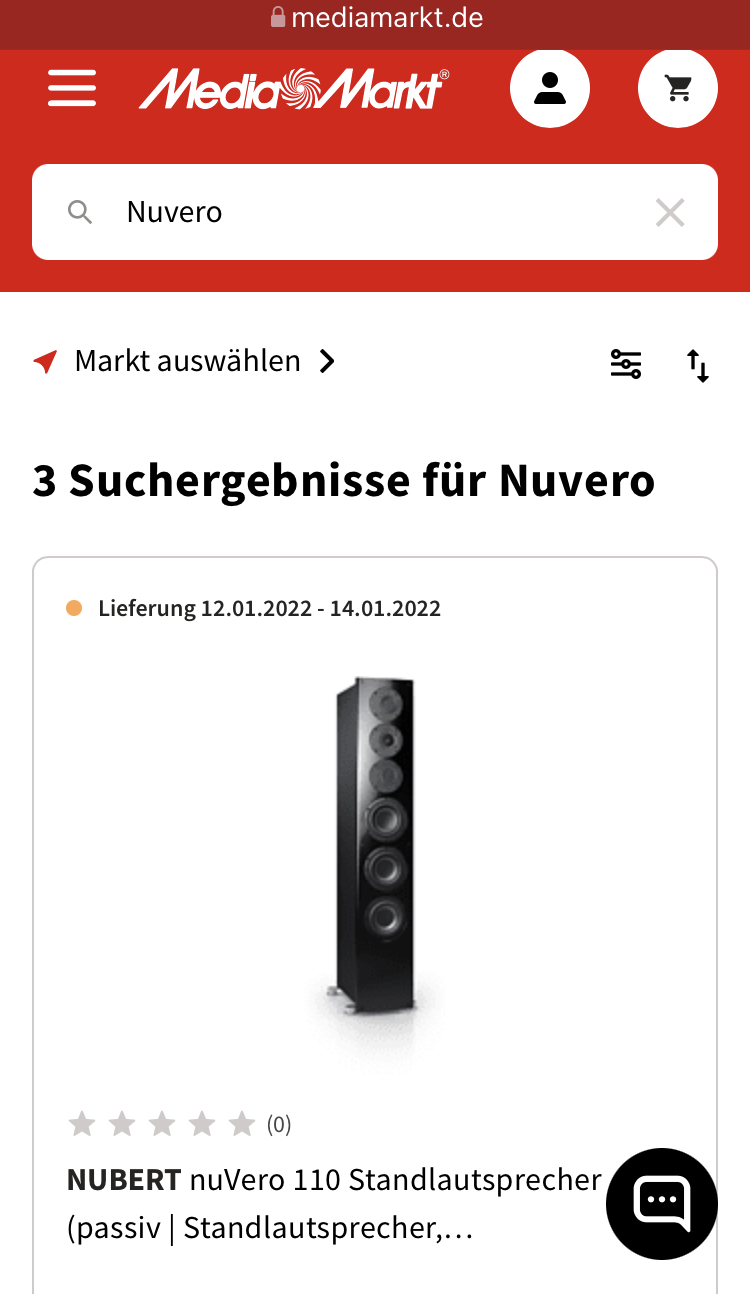This screenshot has height=1294, width=750.
Task: Open the shopping cart
Action: (x=678, y=88)
